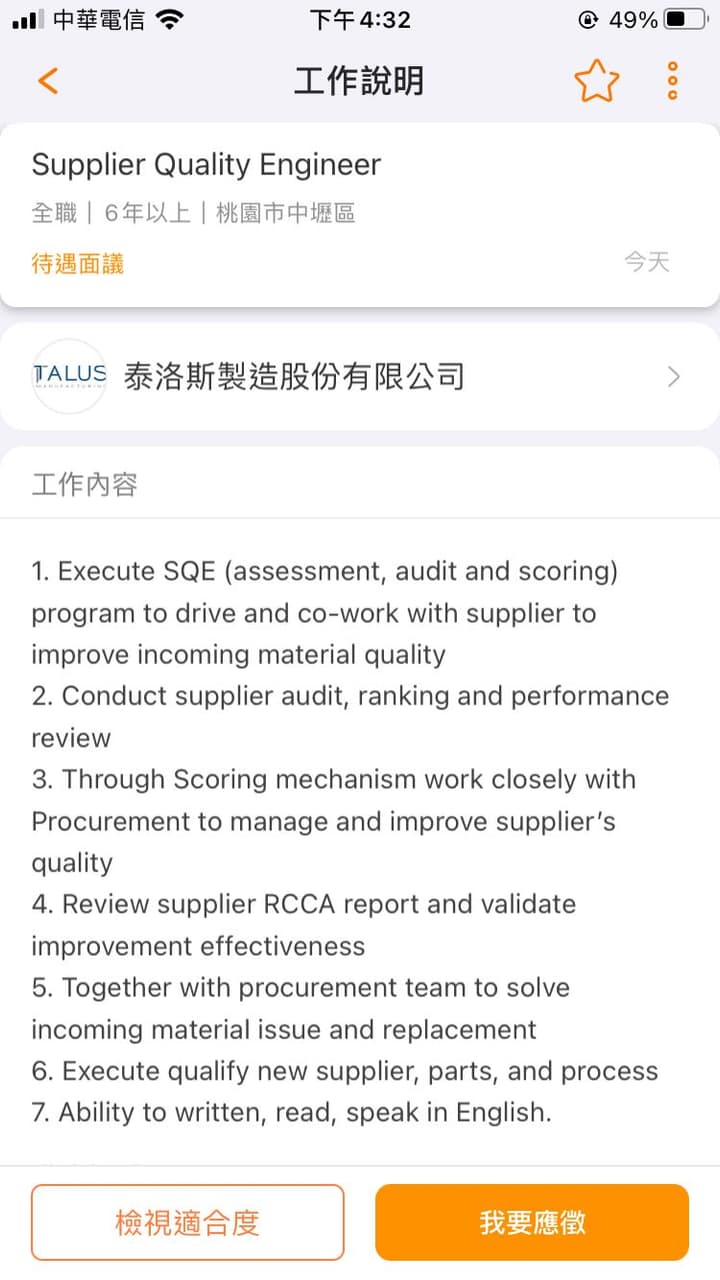The width and height of the screenshot is (720, 1280).
Task: Tap the TALUS company logo
Action: (x=68, y=376)
